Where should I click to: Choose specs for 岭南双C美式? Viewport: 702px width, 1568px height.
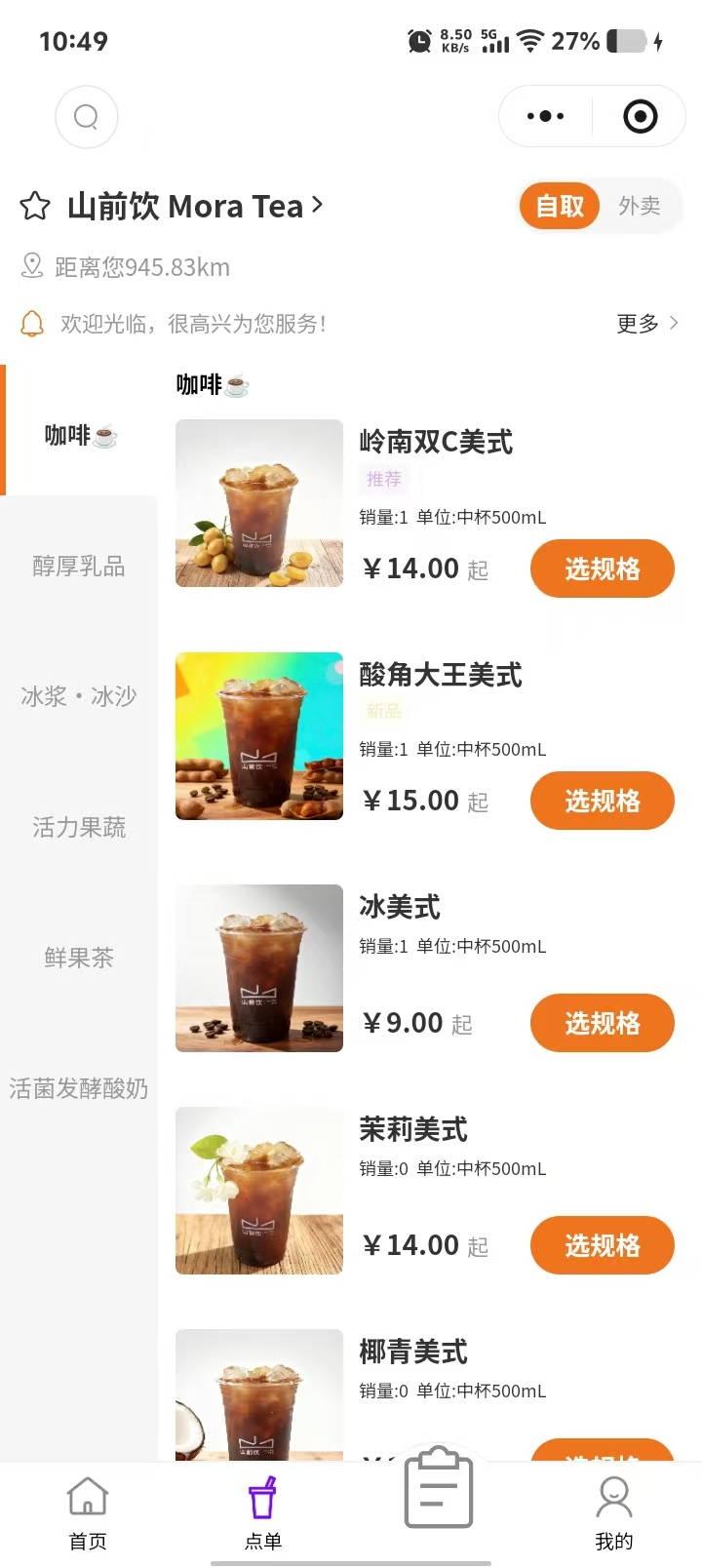pyautogui.click(x=602, y=568)
